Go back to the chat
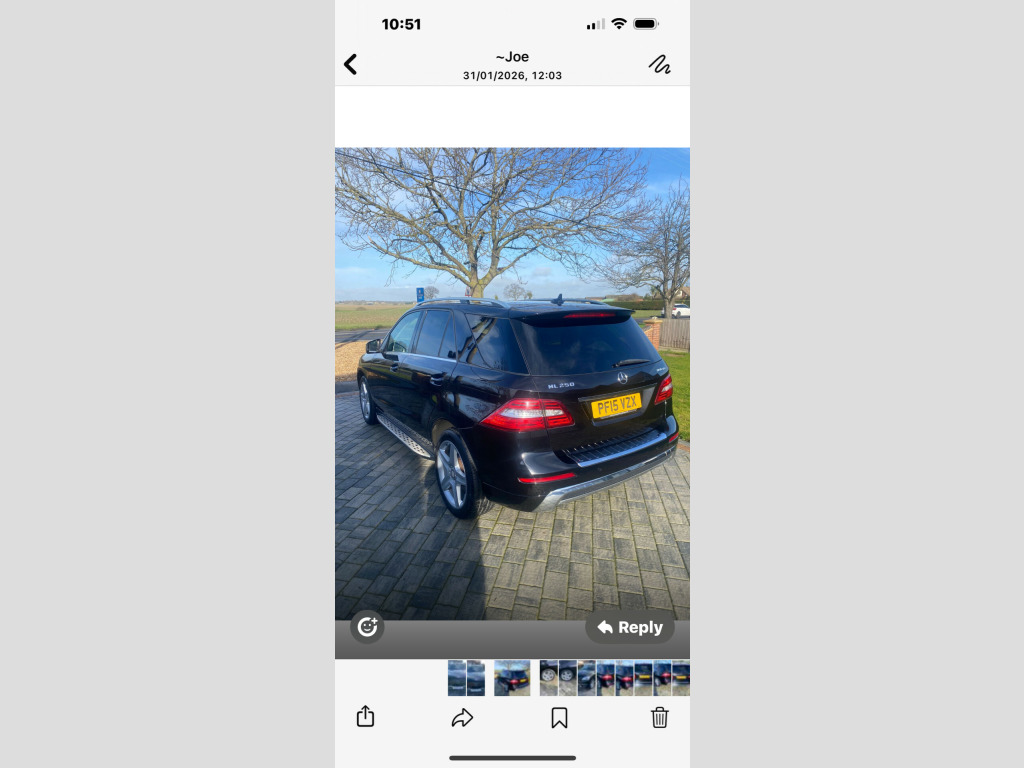 [350, 65]
